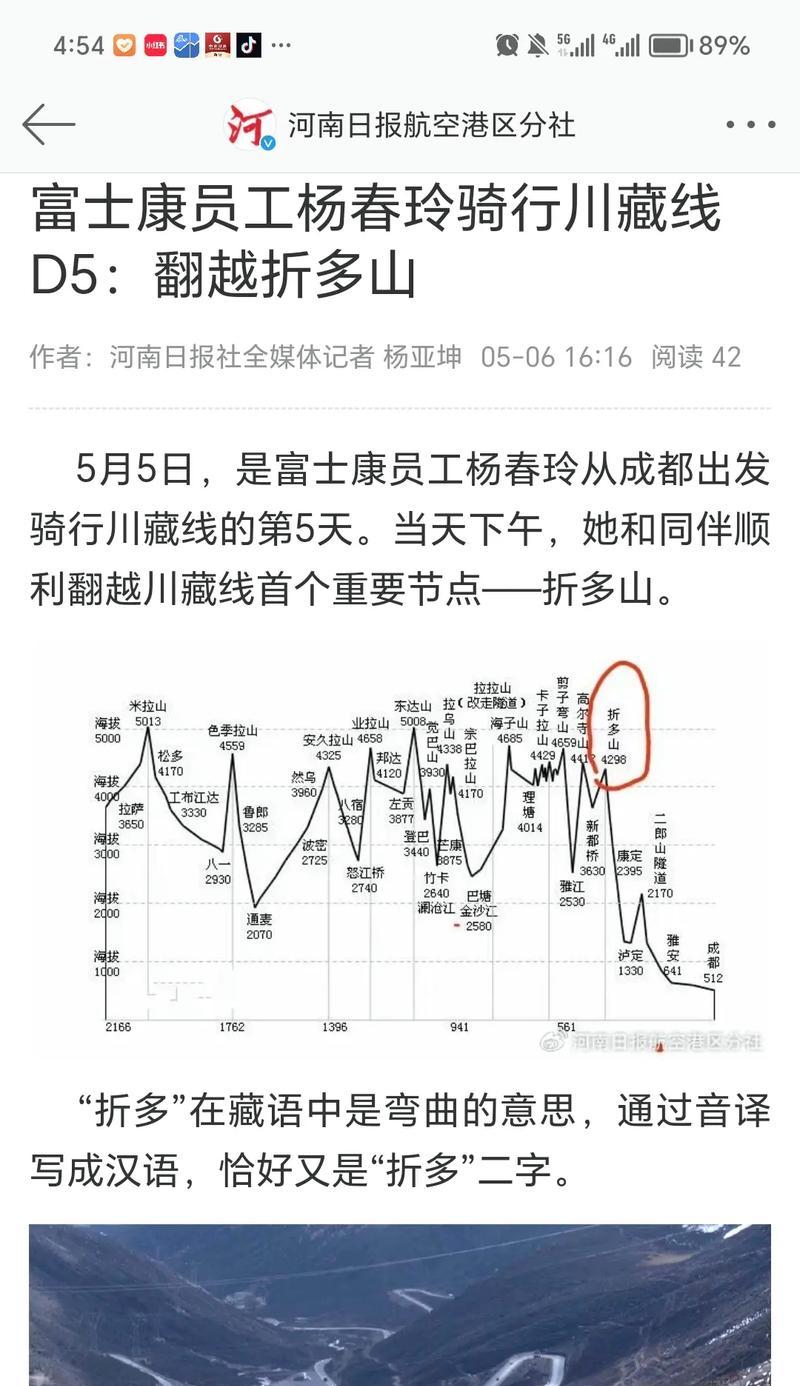
Task: View the mountain road photo full screen
Action: tap(400, 1305)
